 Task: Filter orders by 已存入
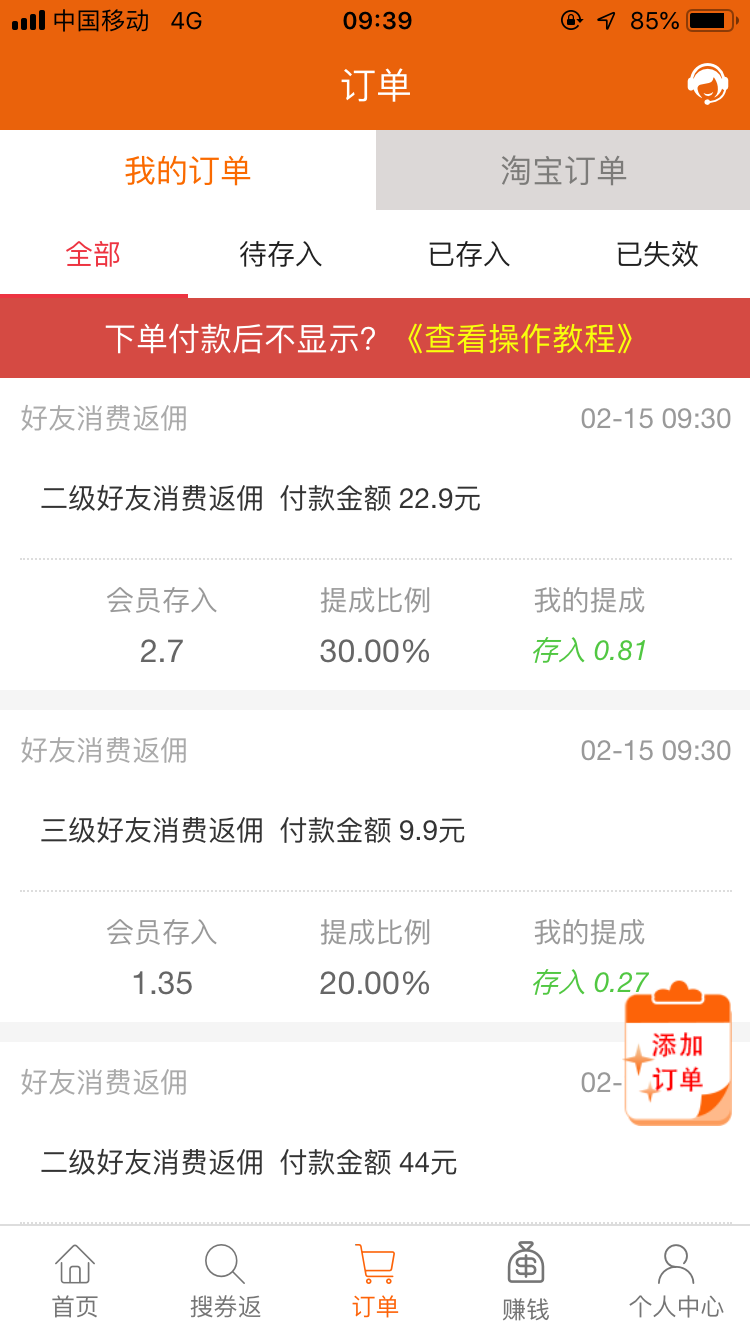469,254
